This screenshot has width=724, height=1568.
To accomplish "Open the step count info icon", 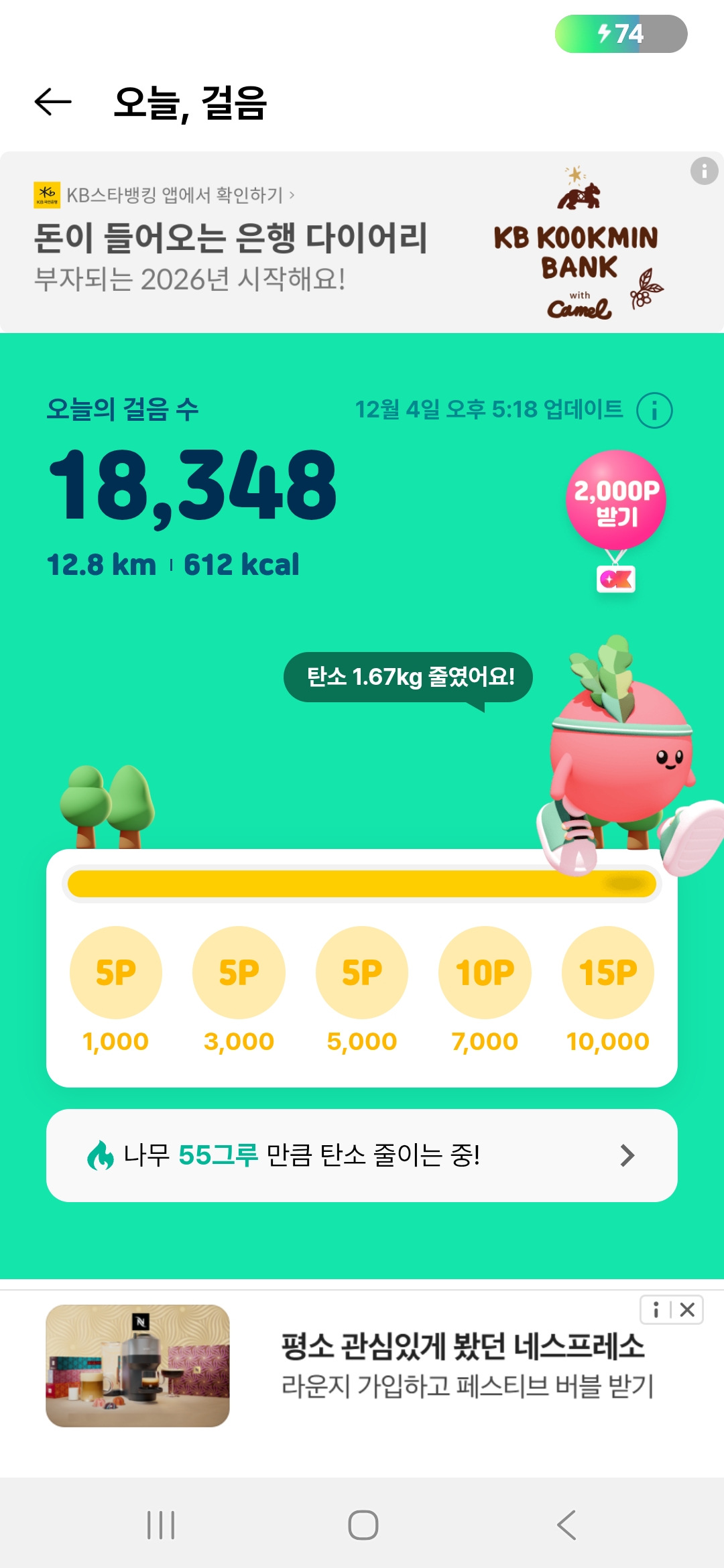I will [x=654, y=410].
